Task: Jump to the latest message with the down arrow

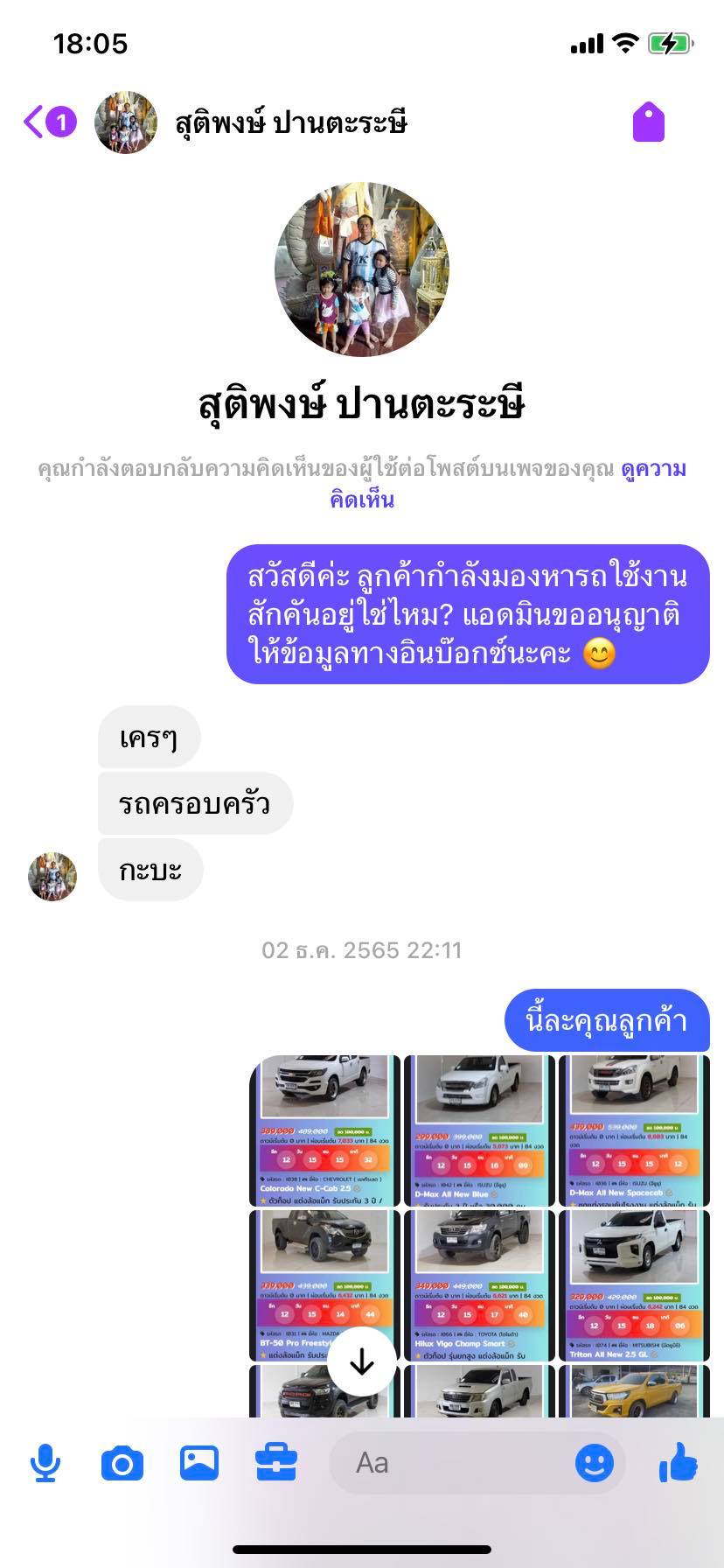Action: click(x=361, y=1361)
